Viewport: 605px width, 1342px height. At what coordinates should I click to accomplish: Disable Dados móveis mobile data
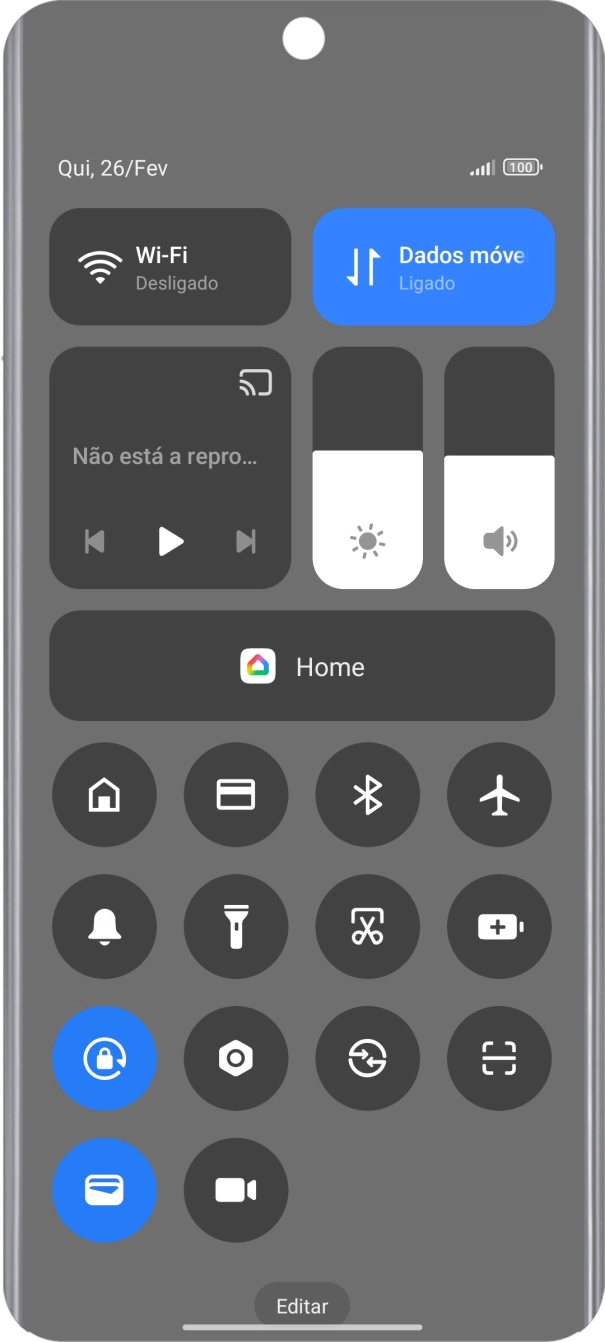tap(433, 267)
